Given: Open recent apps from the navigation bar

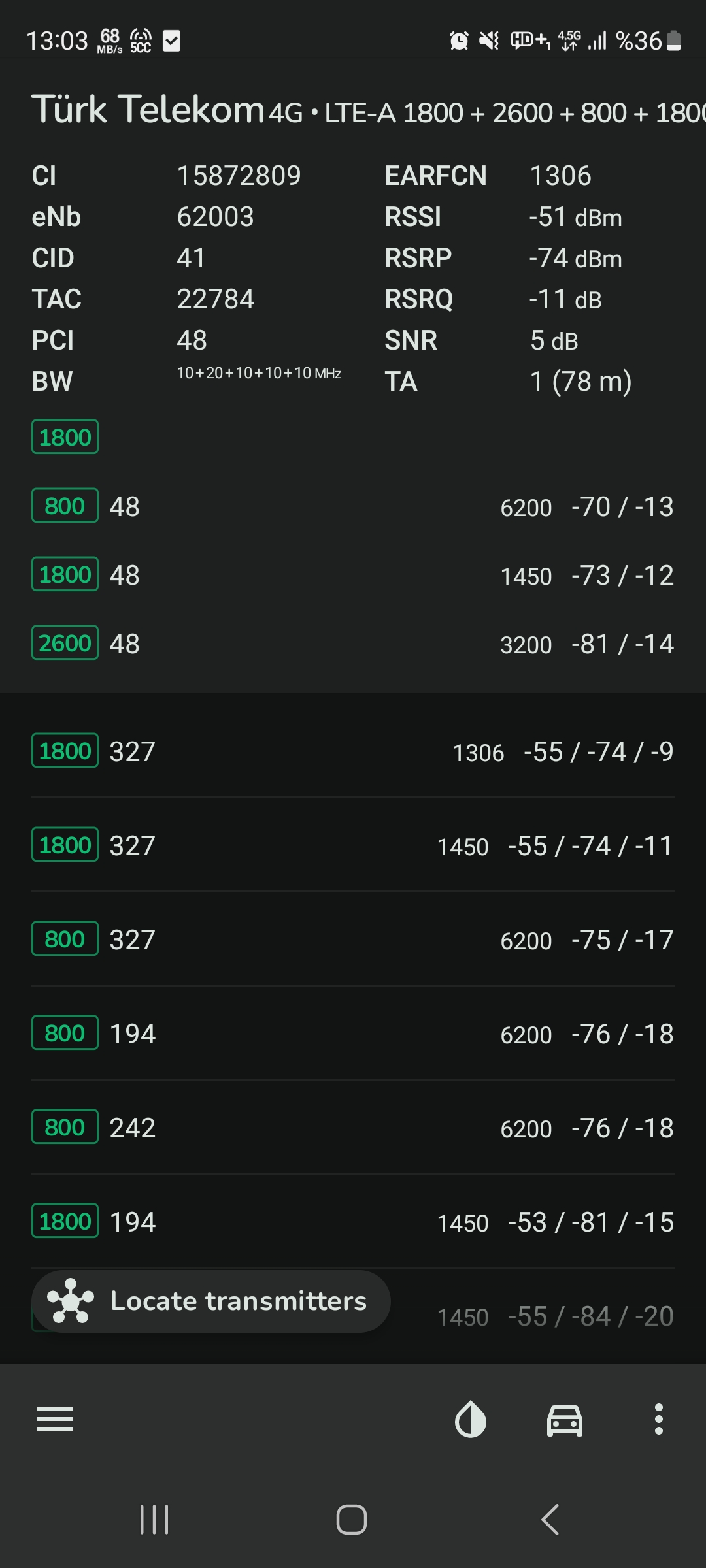Looking at the screenshot, I should click(154, 1520).
